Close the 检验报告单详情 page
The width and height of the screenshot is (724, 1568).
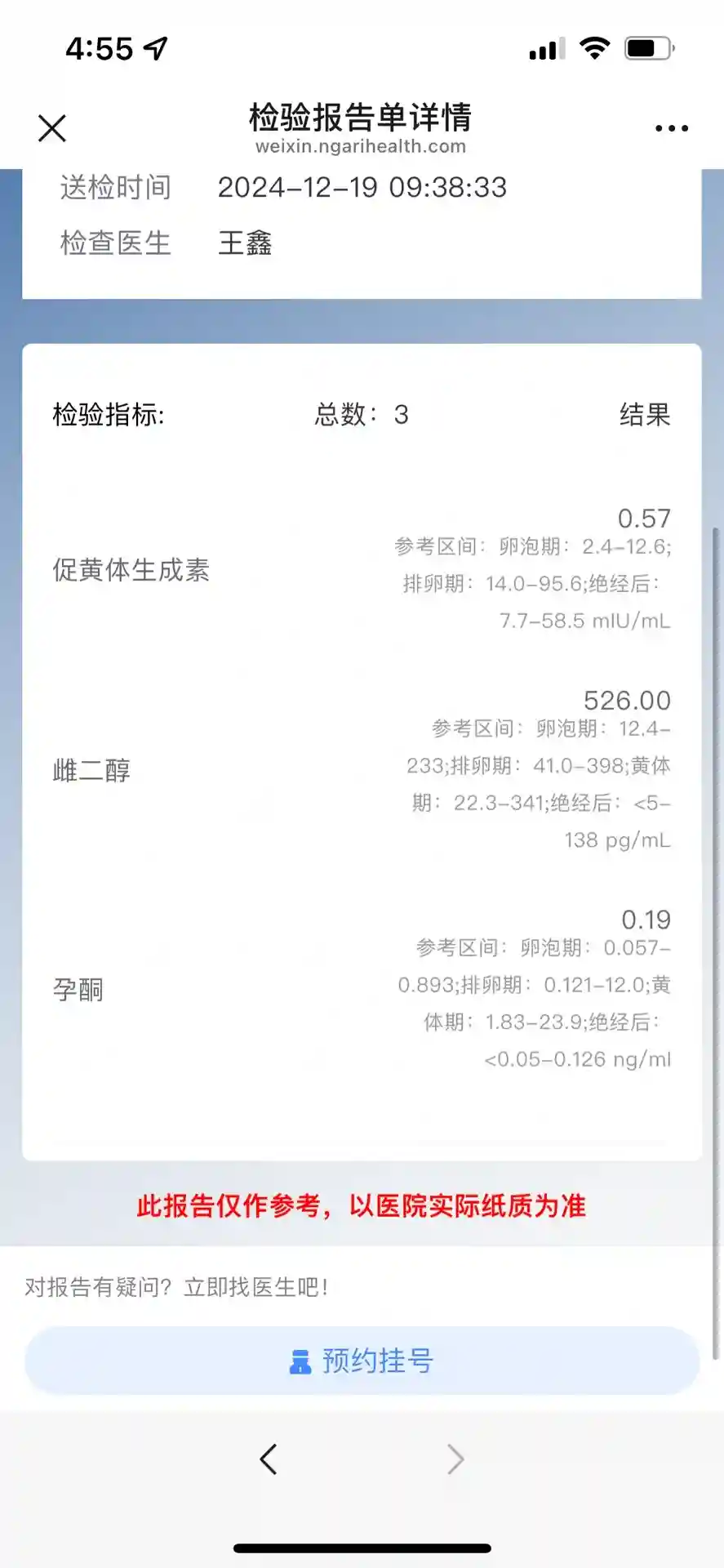(x=52, y=128)
